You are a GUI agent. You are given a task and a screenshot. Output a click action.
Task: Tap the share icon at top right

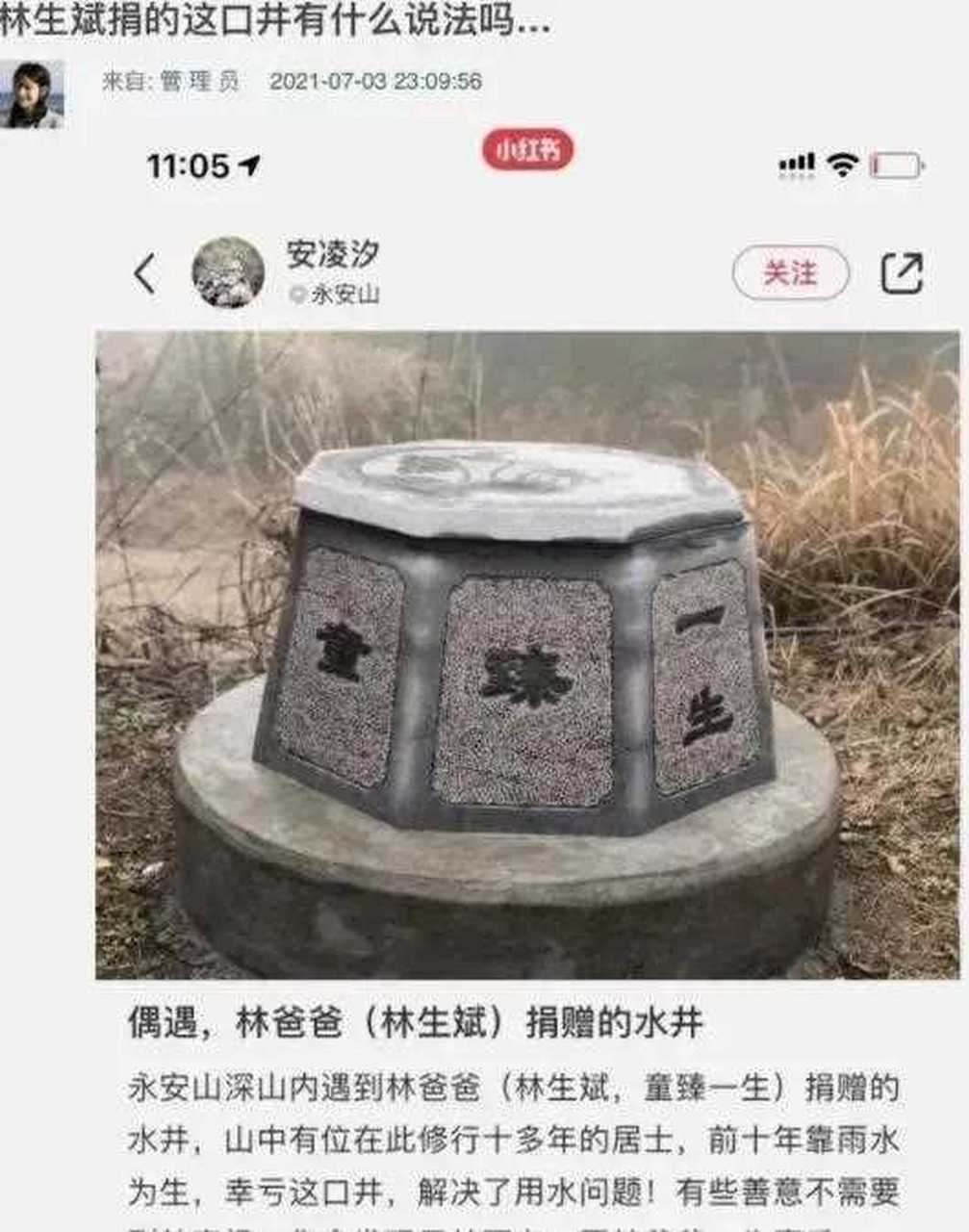pyautogui.click(x=903, y=272)
